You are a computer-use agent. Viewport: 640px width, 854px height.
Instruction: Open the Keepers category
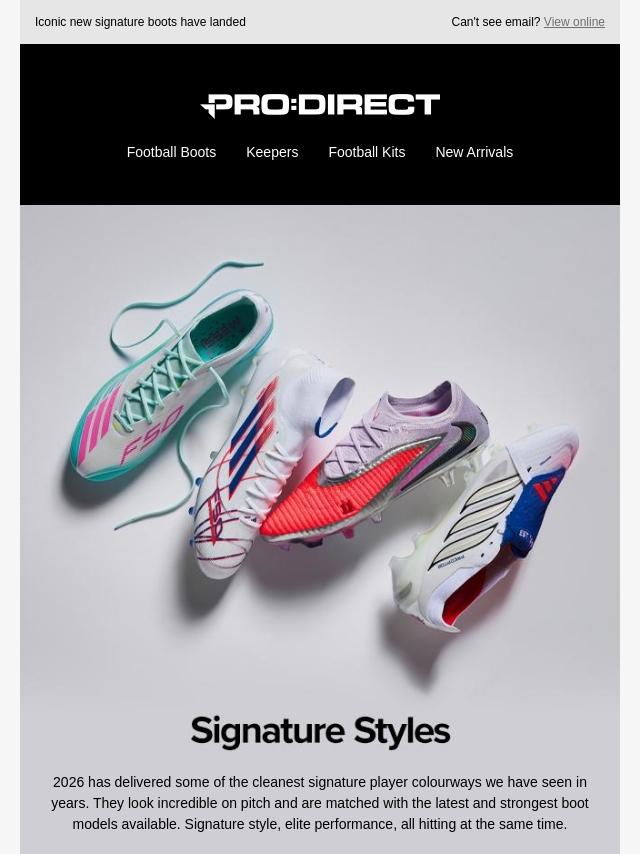point(272,152)
